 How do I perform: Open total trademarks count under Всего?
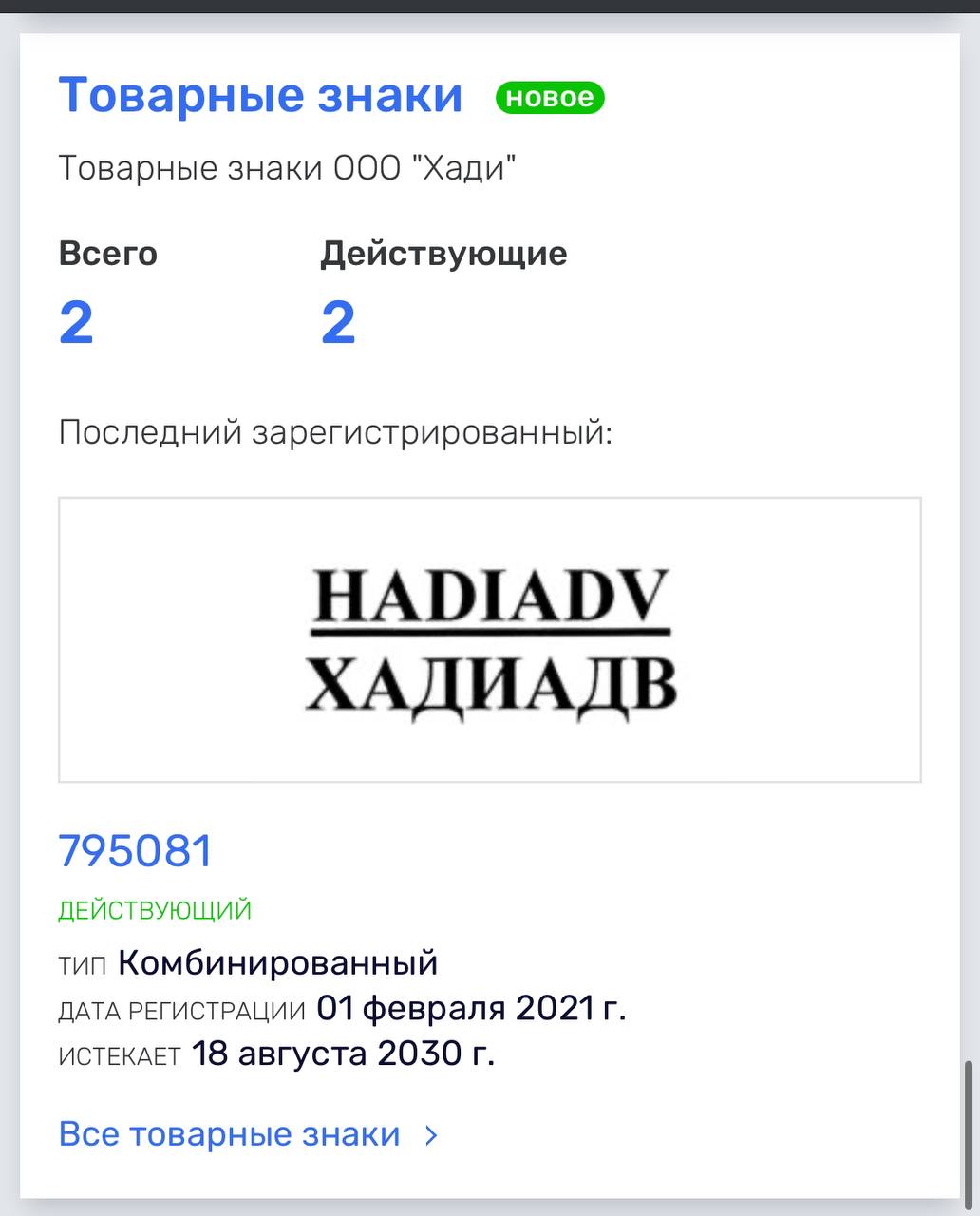click(76, 323)
